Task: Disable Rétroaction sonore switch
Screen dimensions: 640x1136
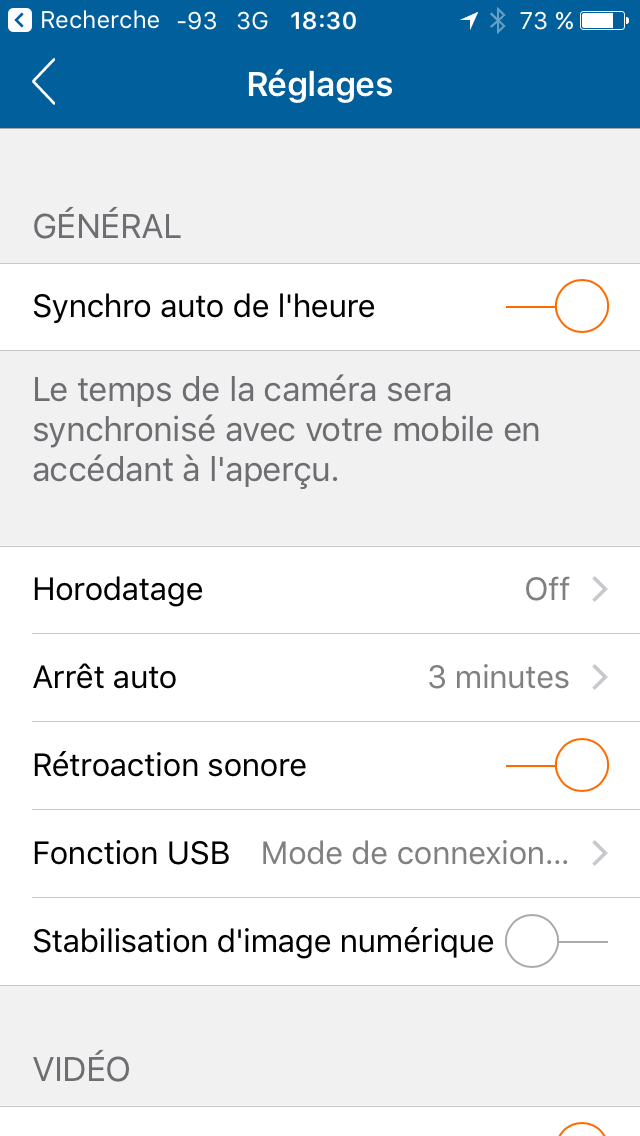Action: pos(557,765)
